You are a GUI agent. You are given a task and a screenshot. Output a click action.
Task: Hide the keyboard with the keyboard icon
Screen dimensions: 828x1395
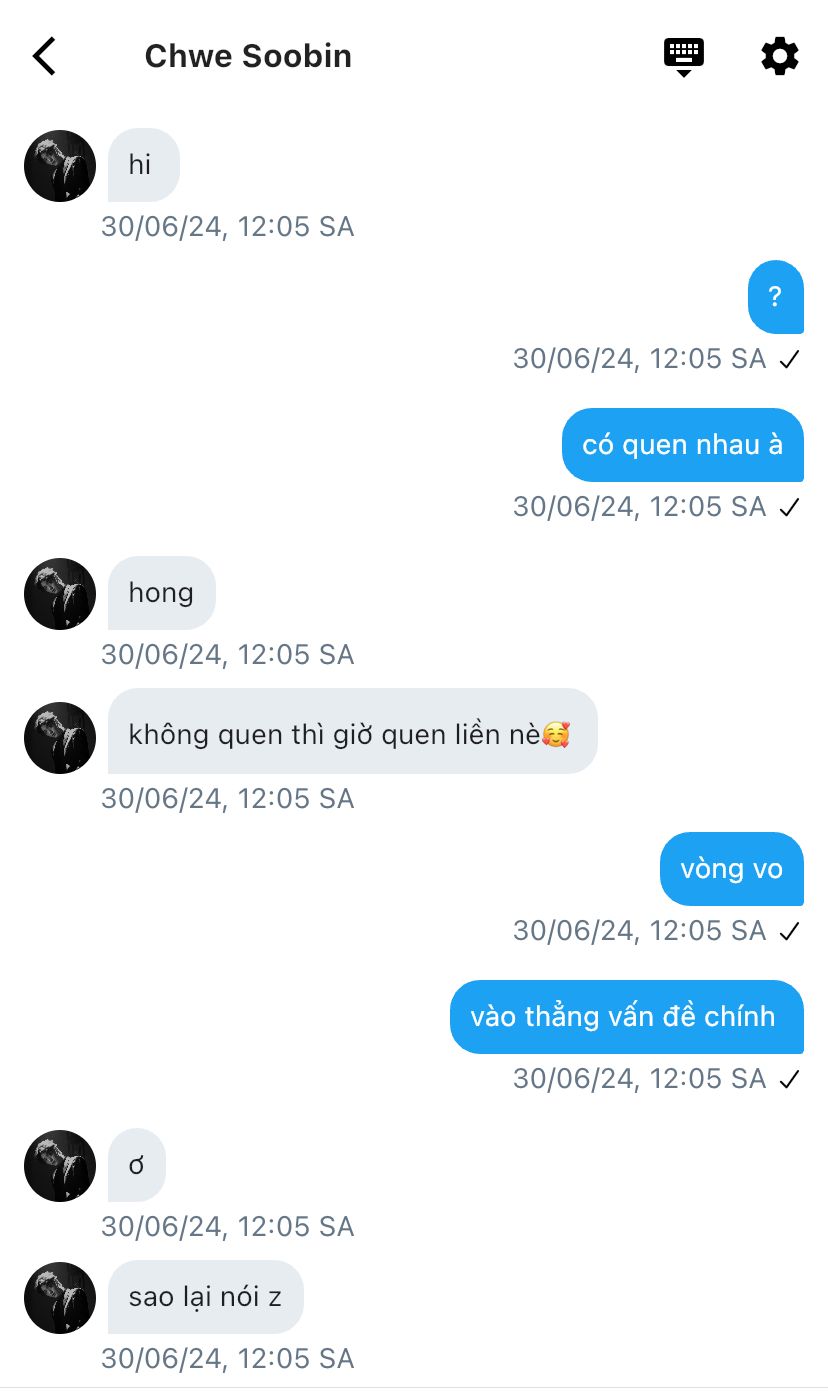tap(684, 56)
